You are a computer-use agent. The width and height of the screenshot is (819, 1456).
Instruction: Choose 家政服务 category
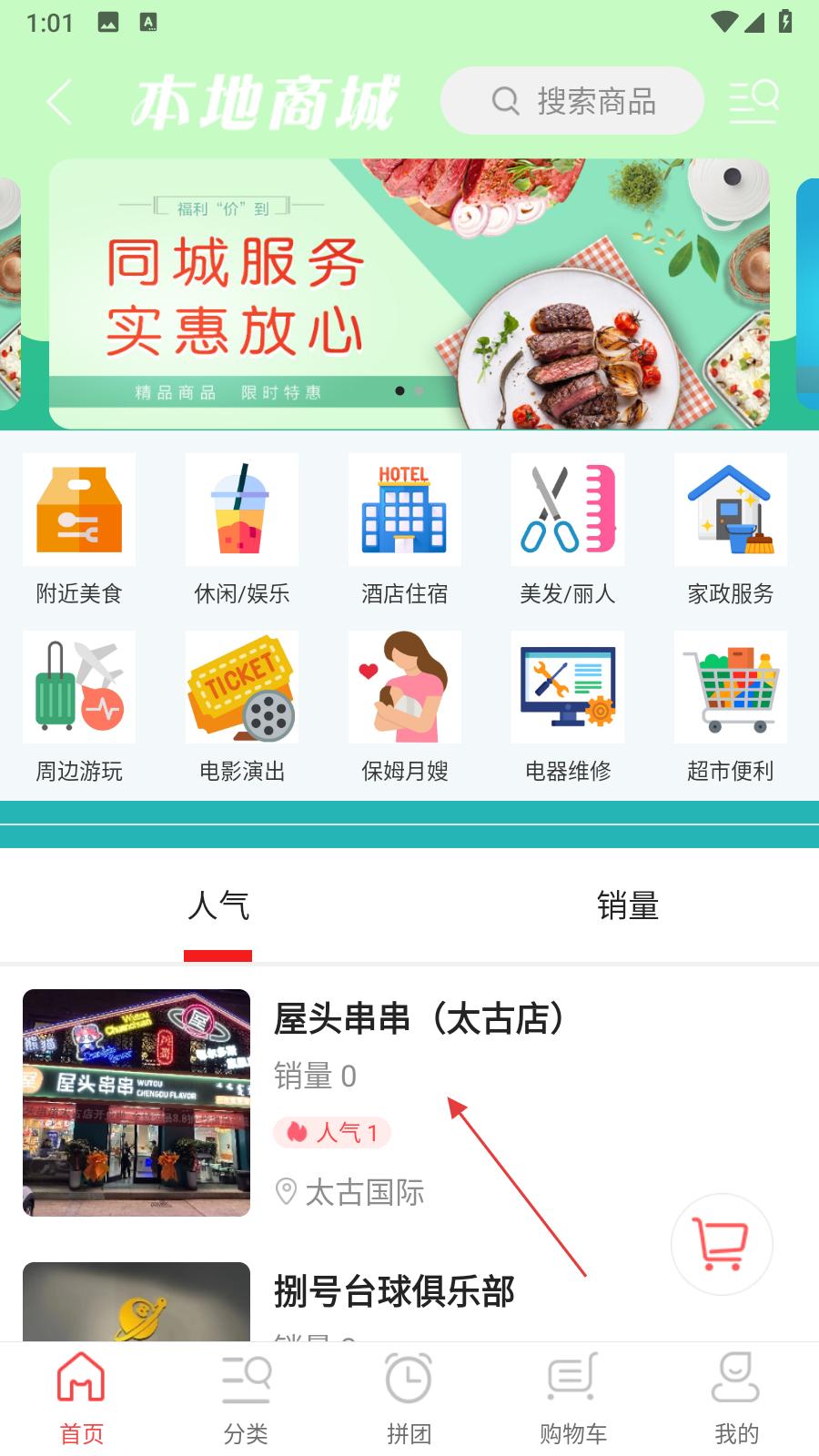(730, 529)
